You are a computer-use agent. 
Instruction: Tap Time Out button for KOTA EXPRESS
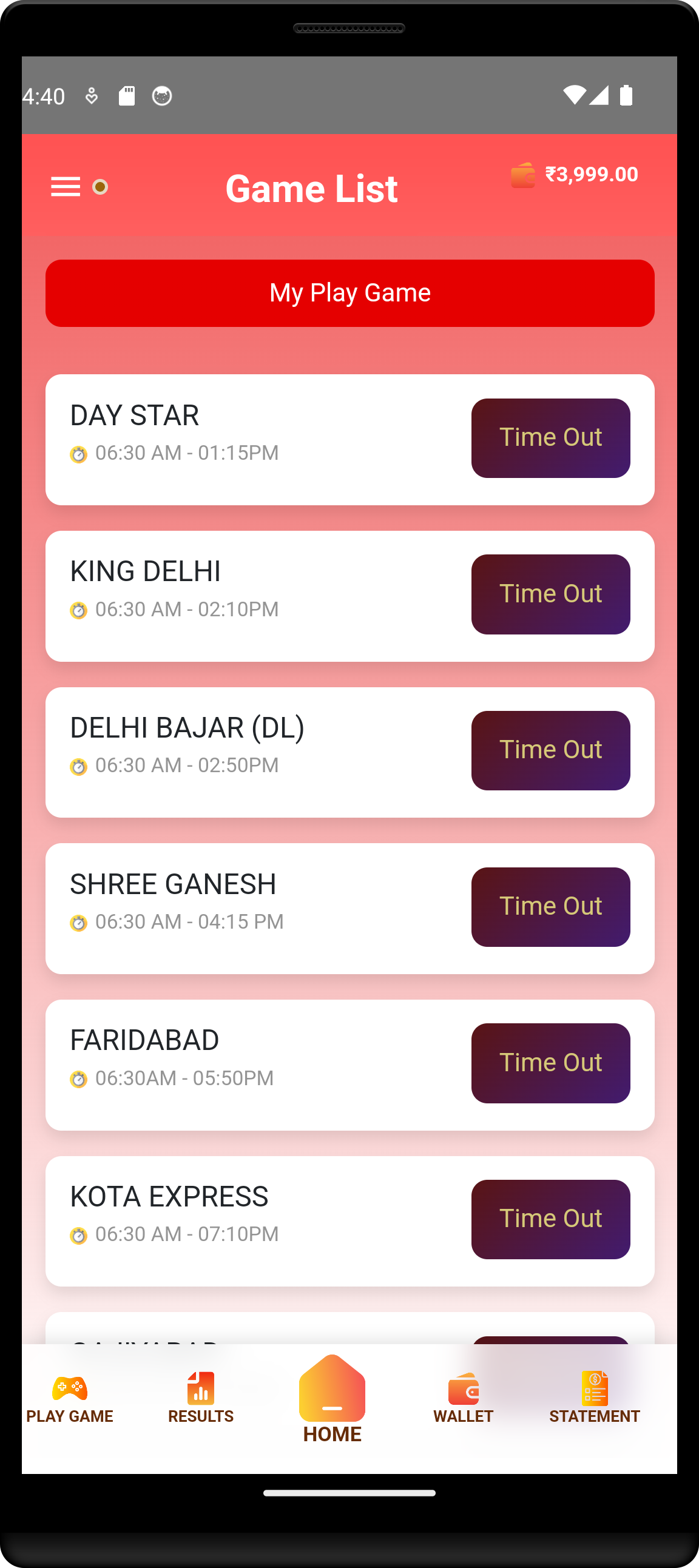click(x=550, y=1219)
